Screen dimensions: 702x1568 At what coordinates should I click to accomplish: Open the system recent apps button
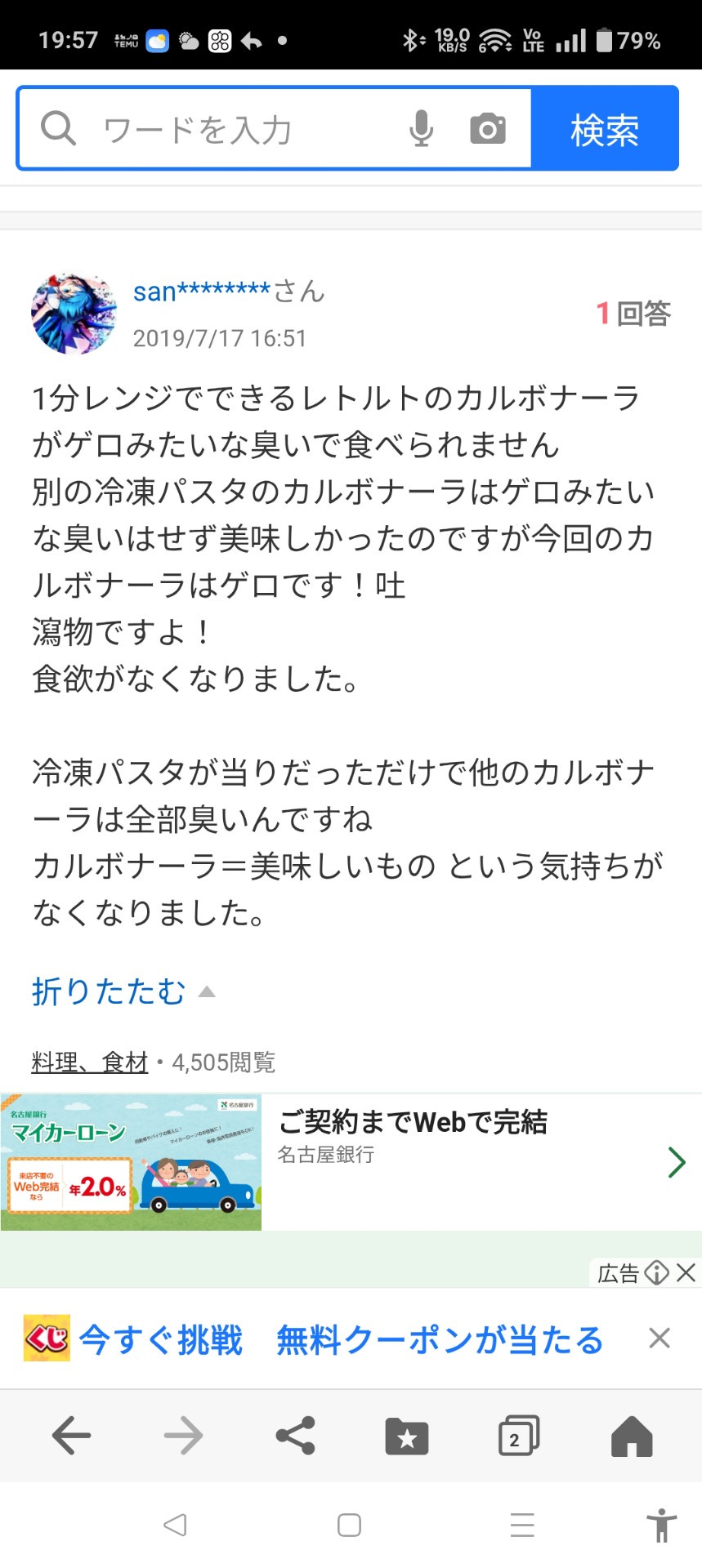point(522,1525)
